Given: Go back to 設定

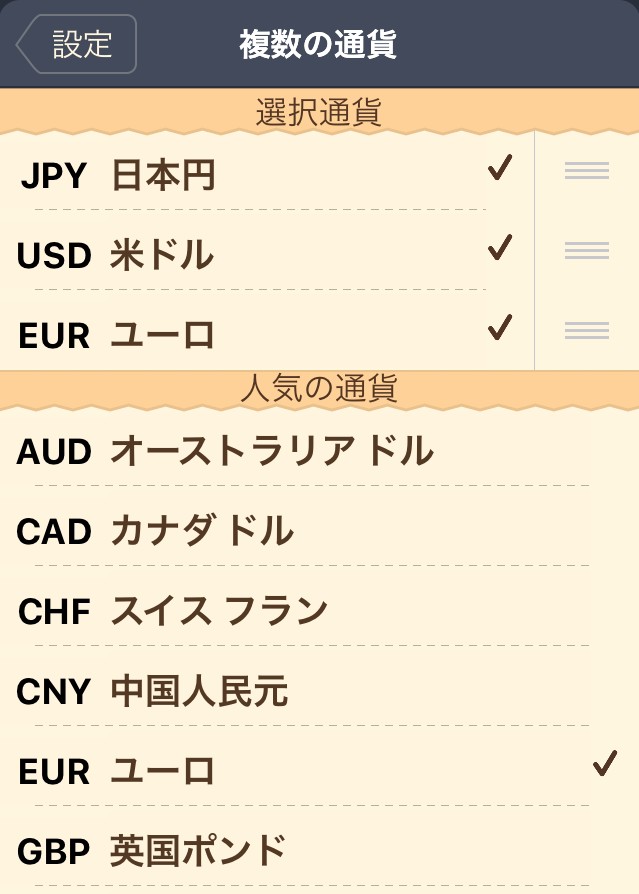Looking at the screenshot, I should [x=77, y=45].
